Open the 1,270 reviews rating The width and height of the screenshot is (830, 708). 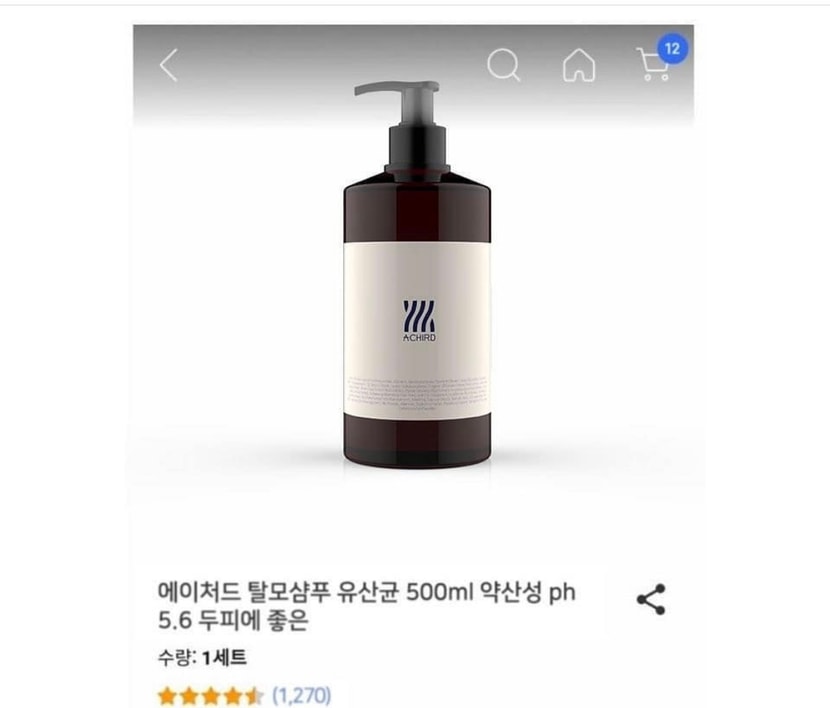245,696
